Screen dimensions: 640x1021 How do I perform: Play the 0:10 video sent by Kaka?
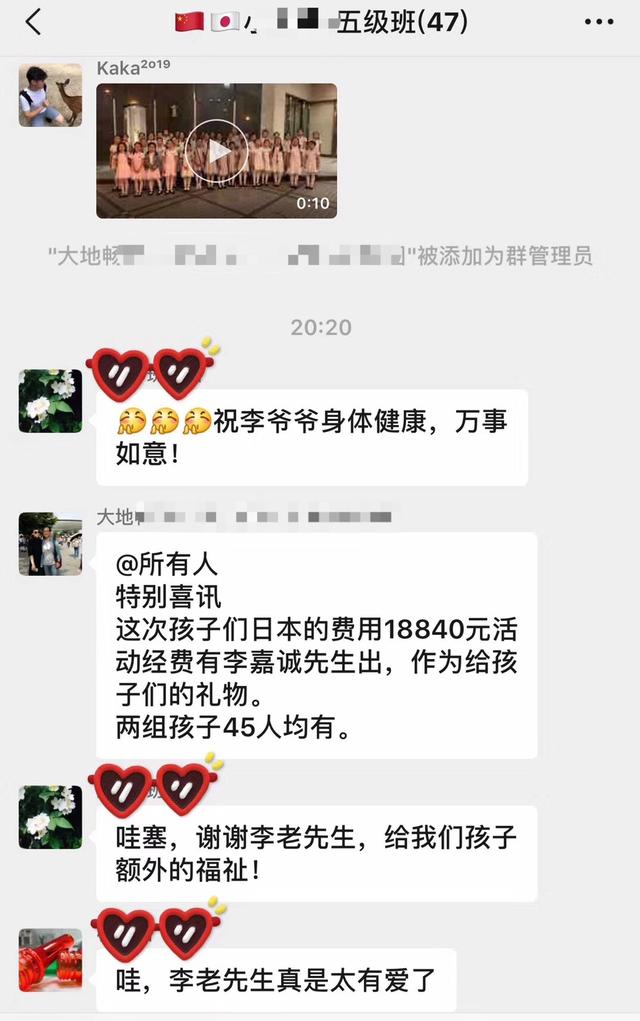pyautogui.click(x=216, y=151)
